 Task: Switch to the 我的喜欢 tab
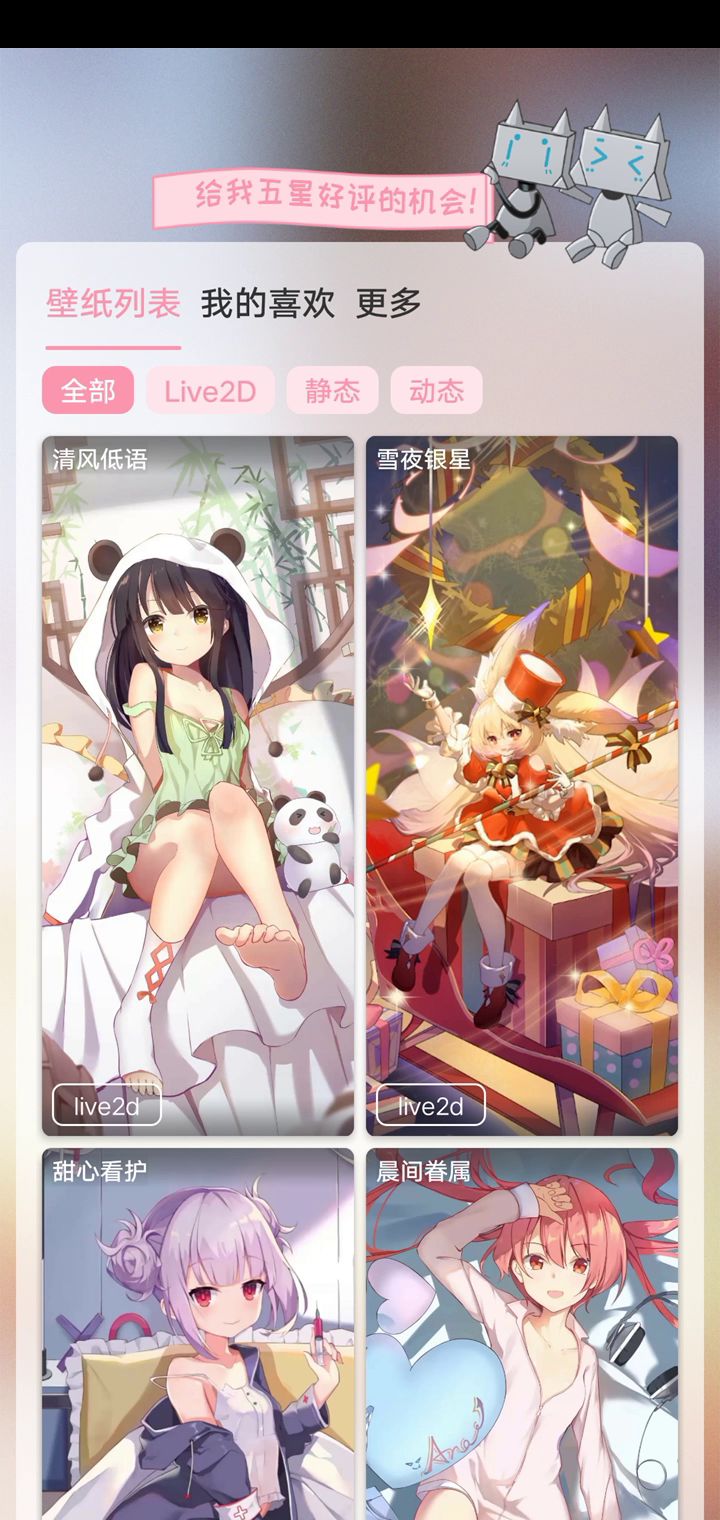(267, 303)
